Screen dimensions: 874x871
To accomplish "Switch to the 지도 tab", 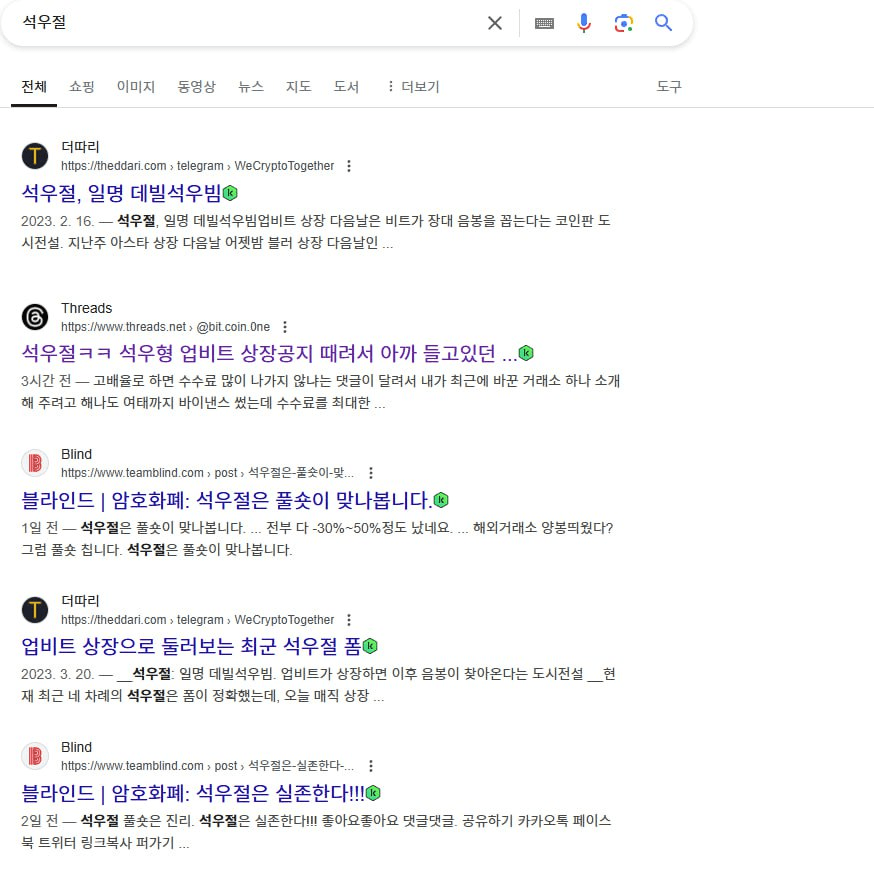I will pos(298,87).
